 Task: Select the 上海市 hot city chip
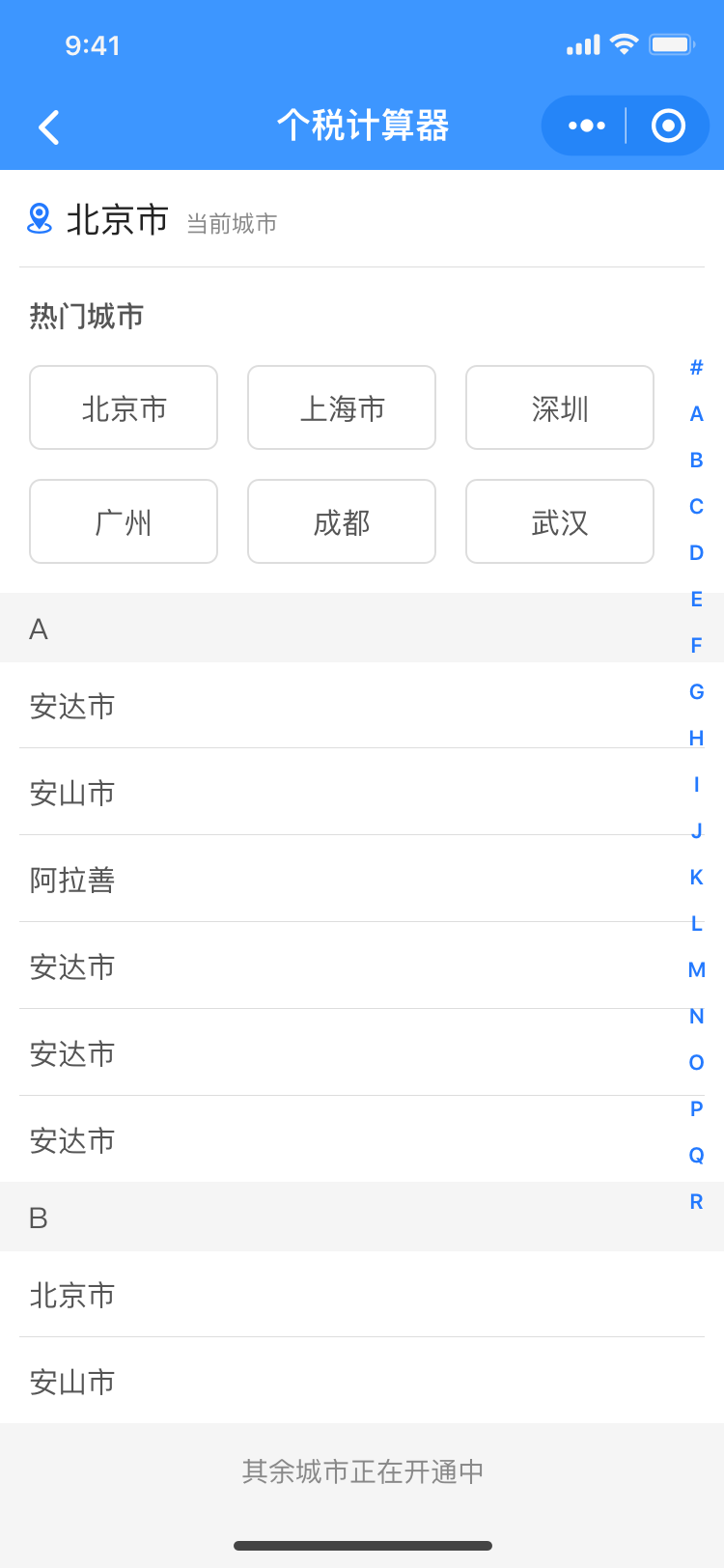pyautogui.click(x=342, y=407)
